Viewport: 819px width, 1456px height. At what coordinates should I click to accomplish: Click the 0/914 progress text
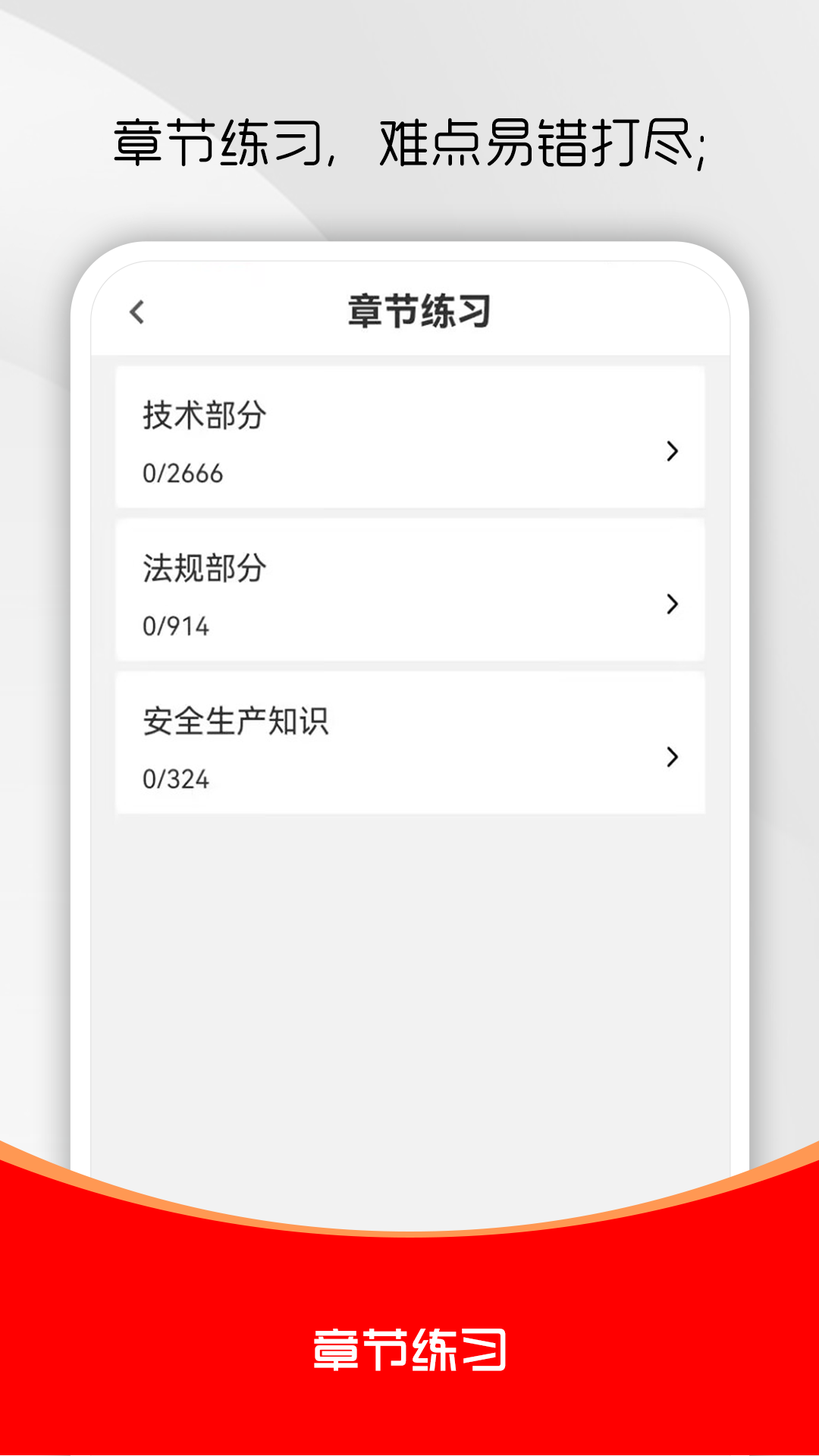click(176, 624)
